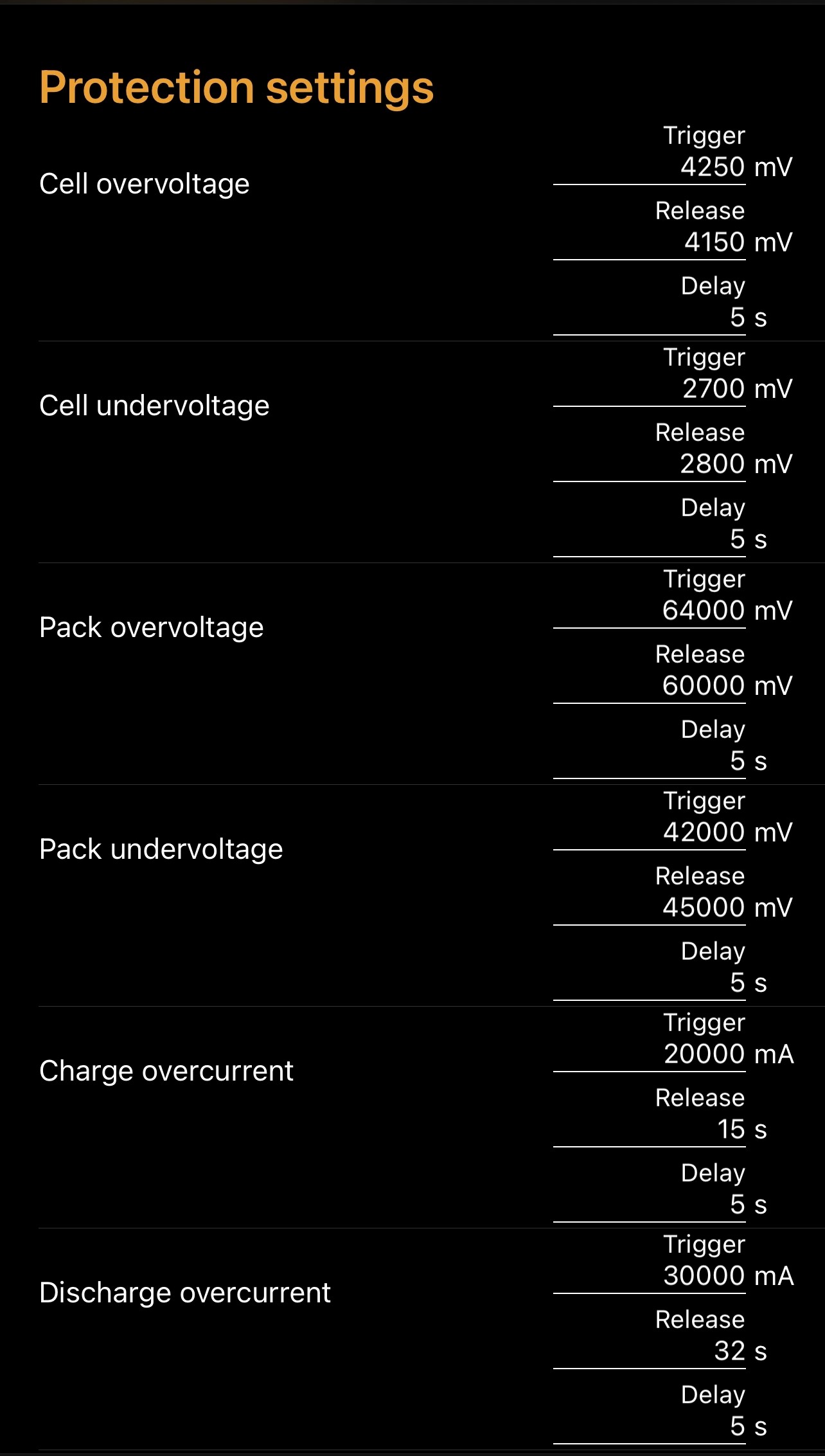Select the Pack undervoltage Delay field
Image resolution: width=825 pixels, height=1456 pixels.
[649, 983]
